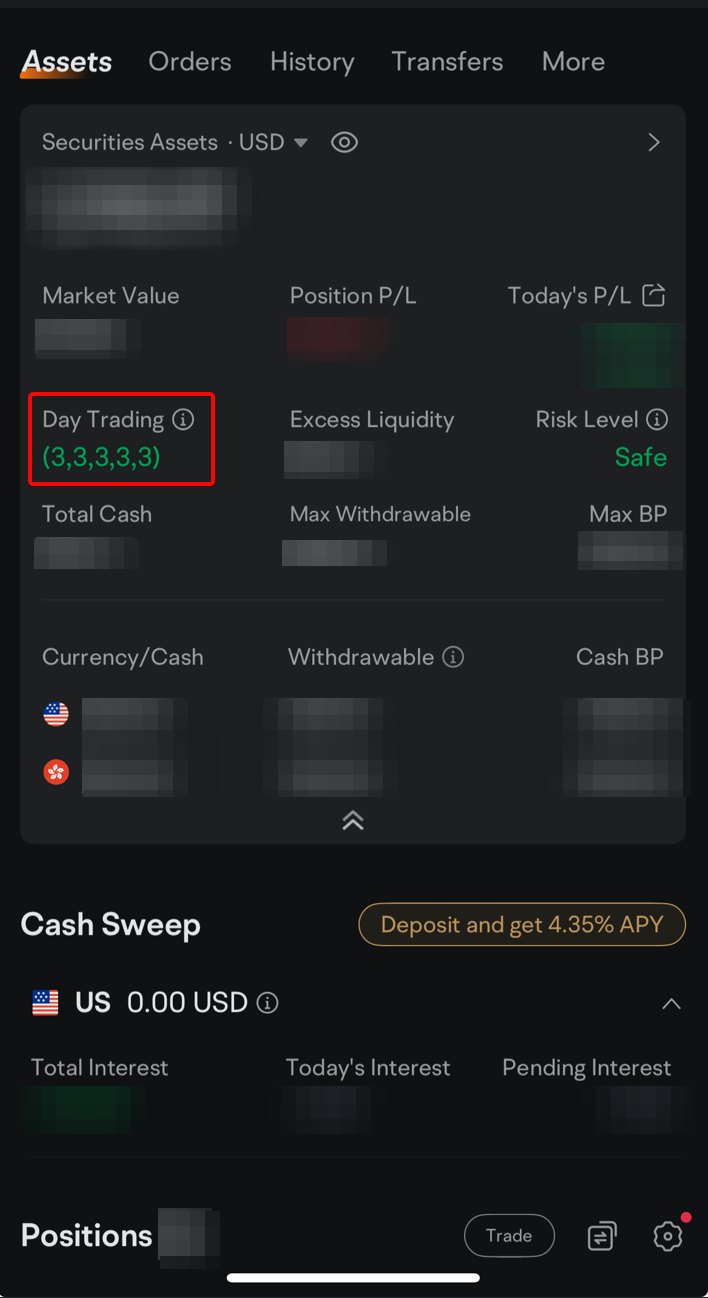Tap the Trade button

point(509,1236)
